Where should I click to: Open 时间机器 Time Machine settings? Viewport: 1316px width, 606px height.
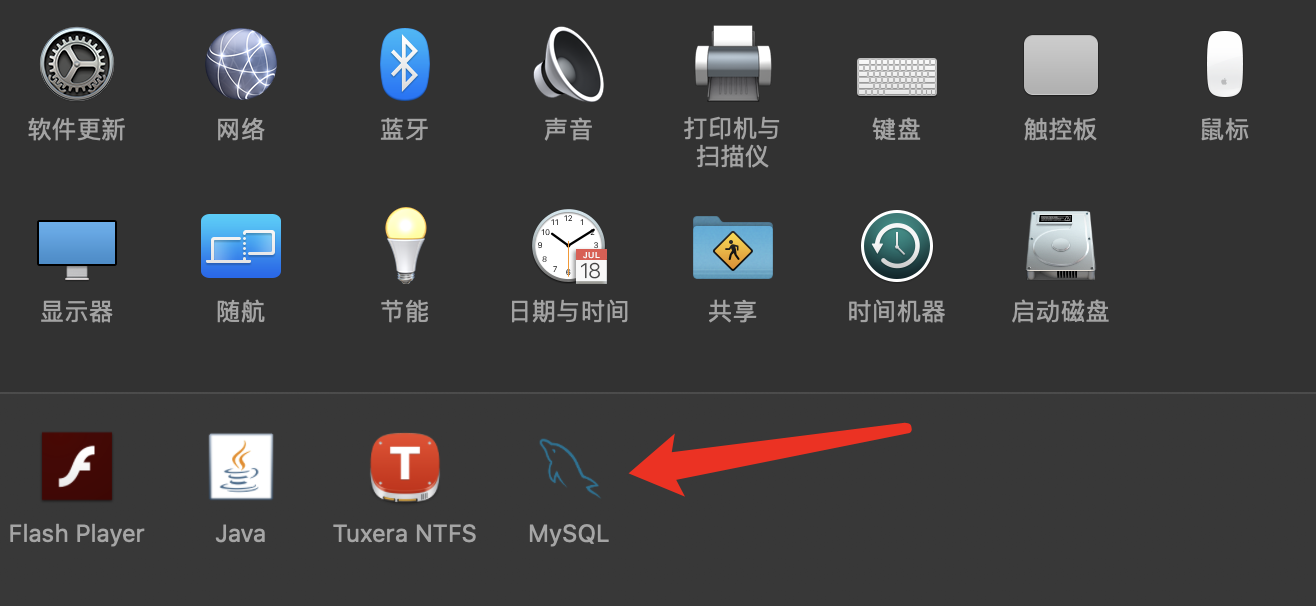pos(896,247)
